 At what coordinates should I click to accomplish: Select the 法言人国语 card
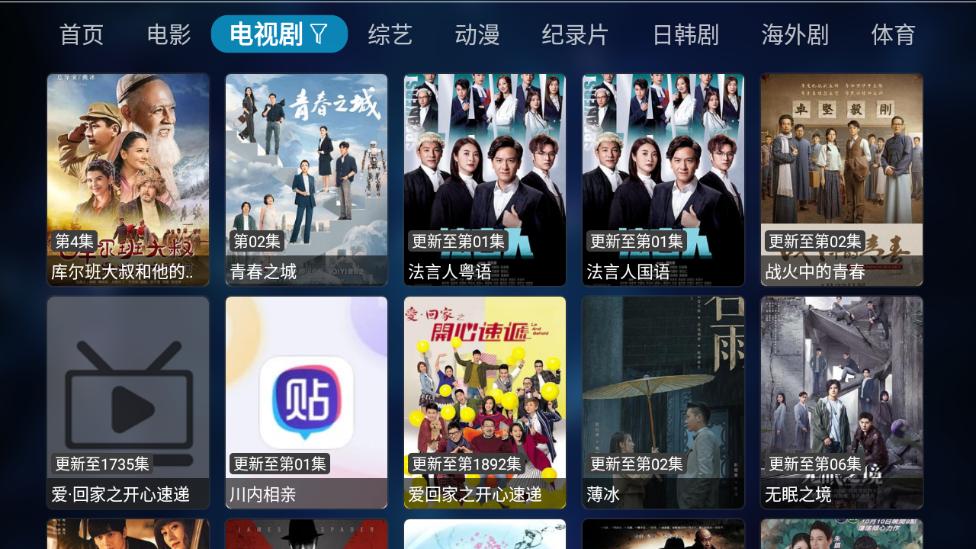[x=663, y=180]
